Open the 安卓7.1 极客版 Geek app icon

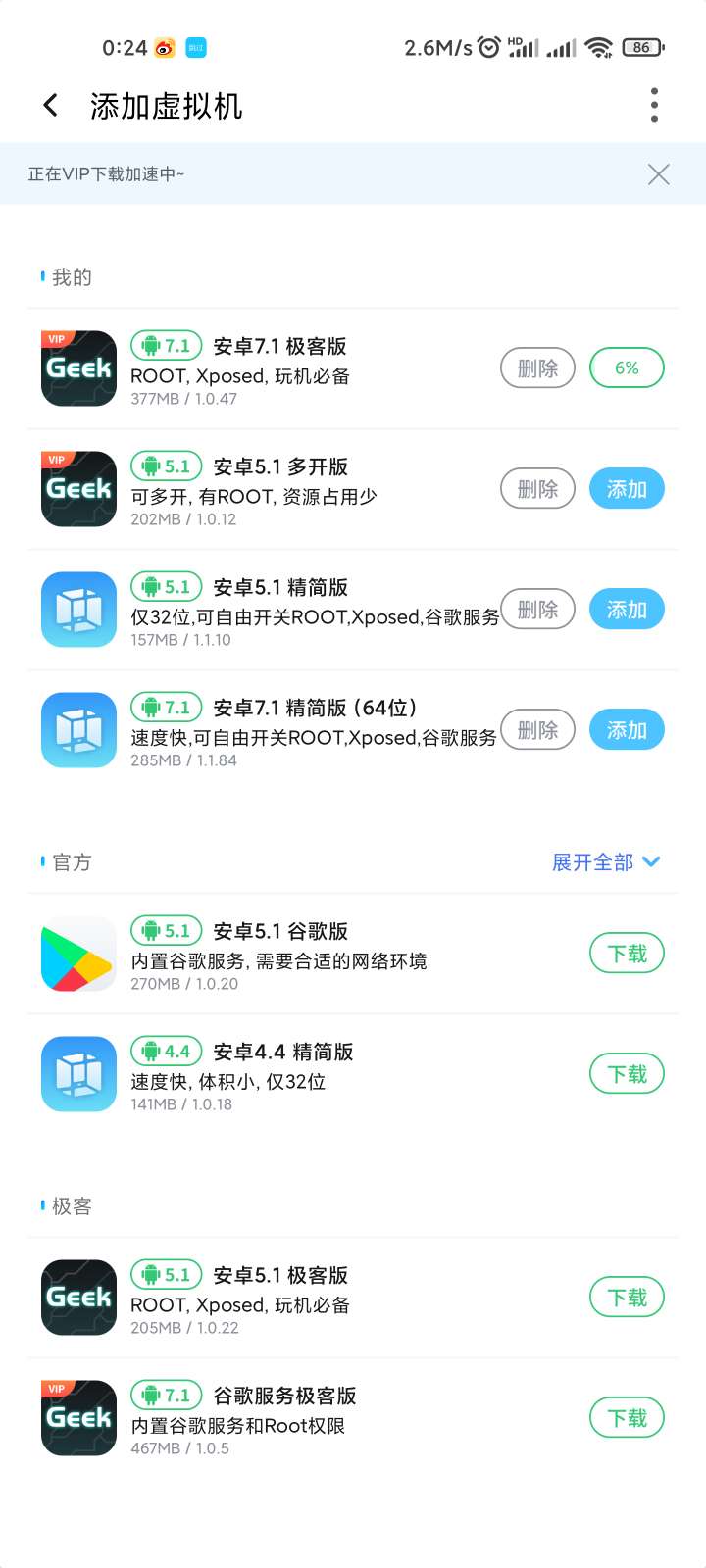coord(77,367)
